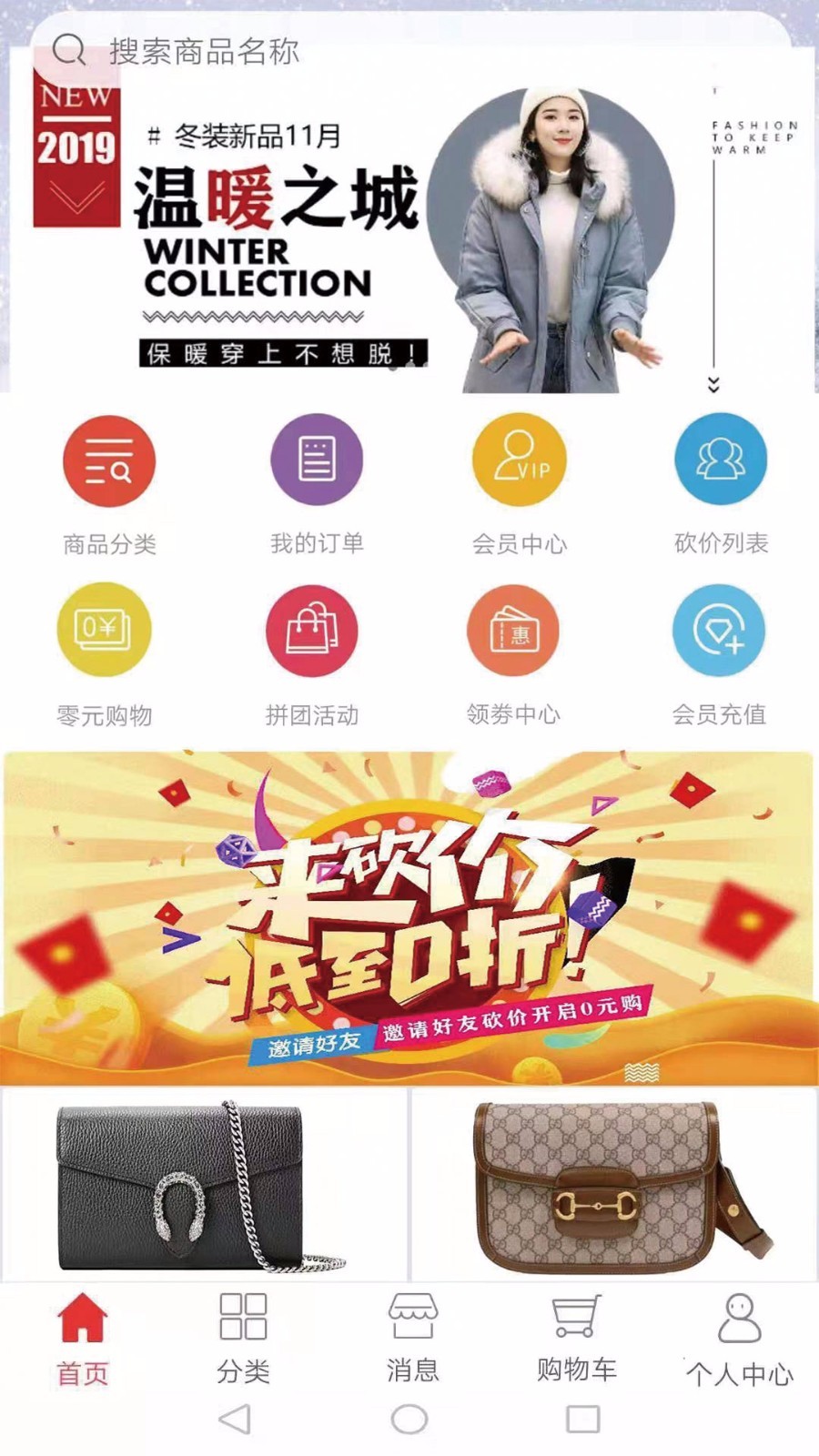Open the brown monogram shoulder bag product
The height and width of the screenshot is (1456, 819).
[614, 1185]
